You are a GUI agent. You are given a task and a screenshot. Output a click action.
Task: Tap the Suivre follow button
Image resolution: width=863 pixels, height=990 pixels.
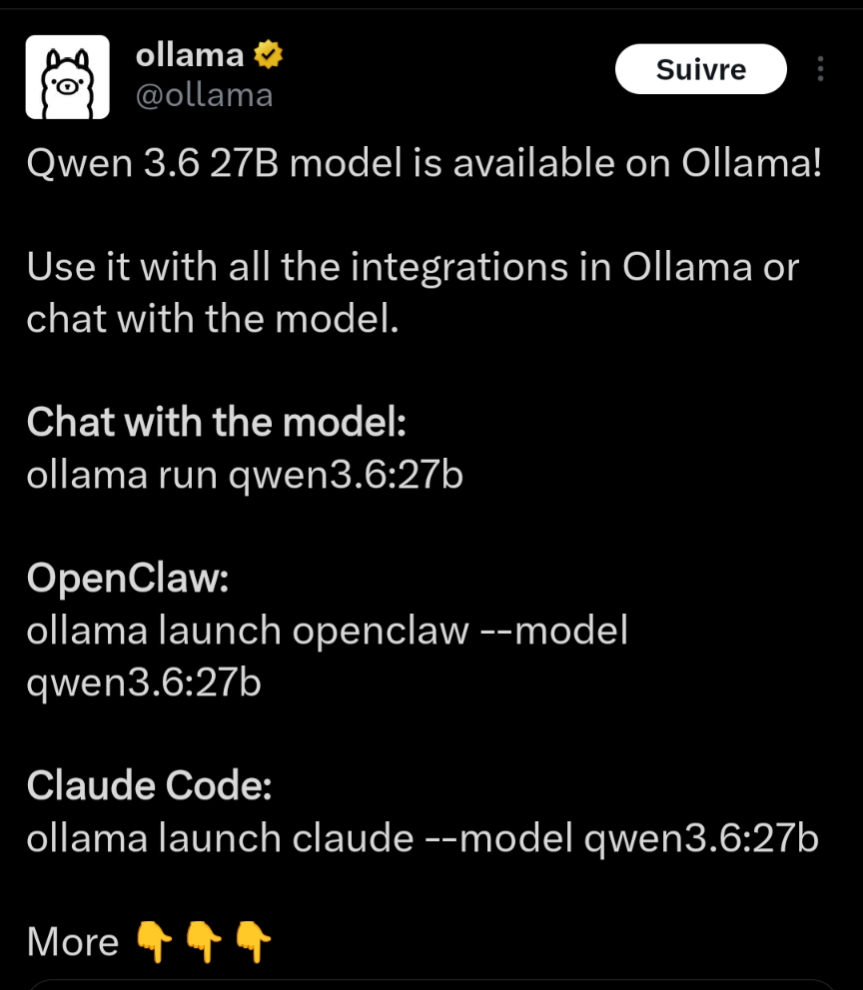[x=700, y=70]
